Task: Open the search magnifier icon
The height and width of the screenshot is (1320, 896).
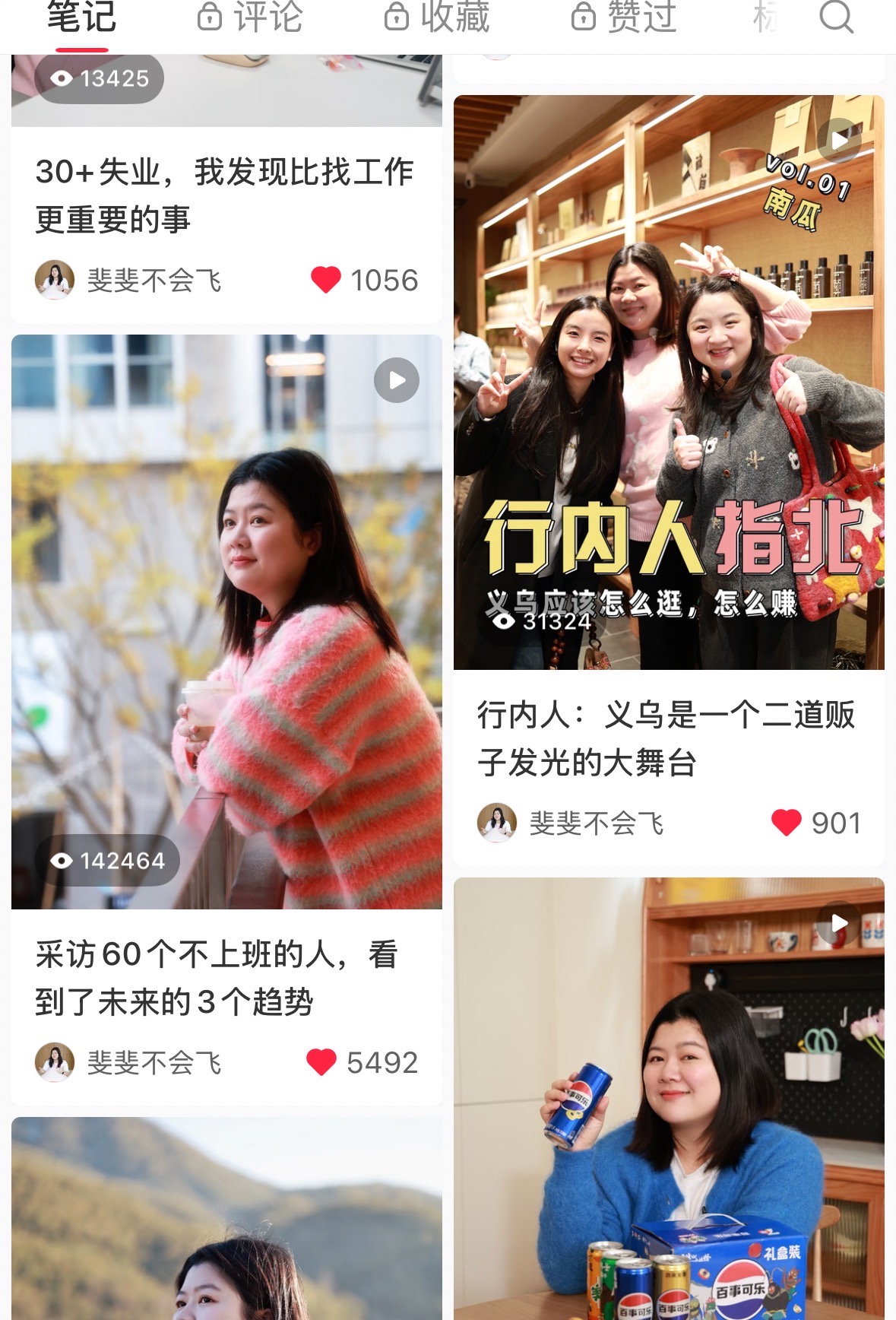Action: pyautogui.click(x=837, y=17)
